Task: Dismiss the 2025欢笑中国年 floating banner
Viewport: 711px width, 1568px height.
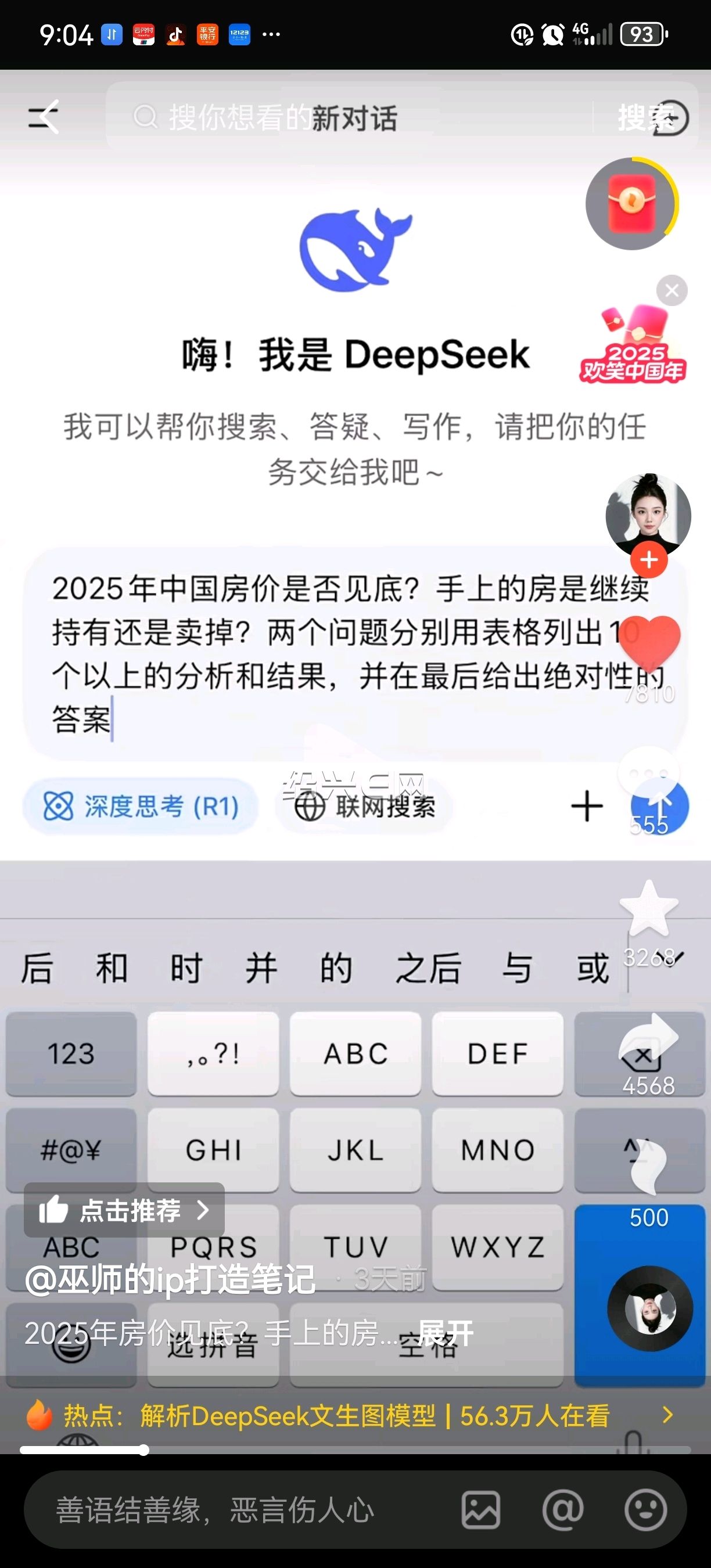Action: (671, 291)
